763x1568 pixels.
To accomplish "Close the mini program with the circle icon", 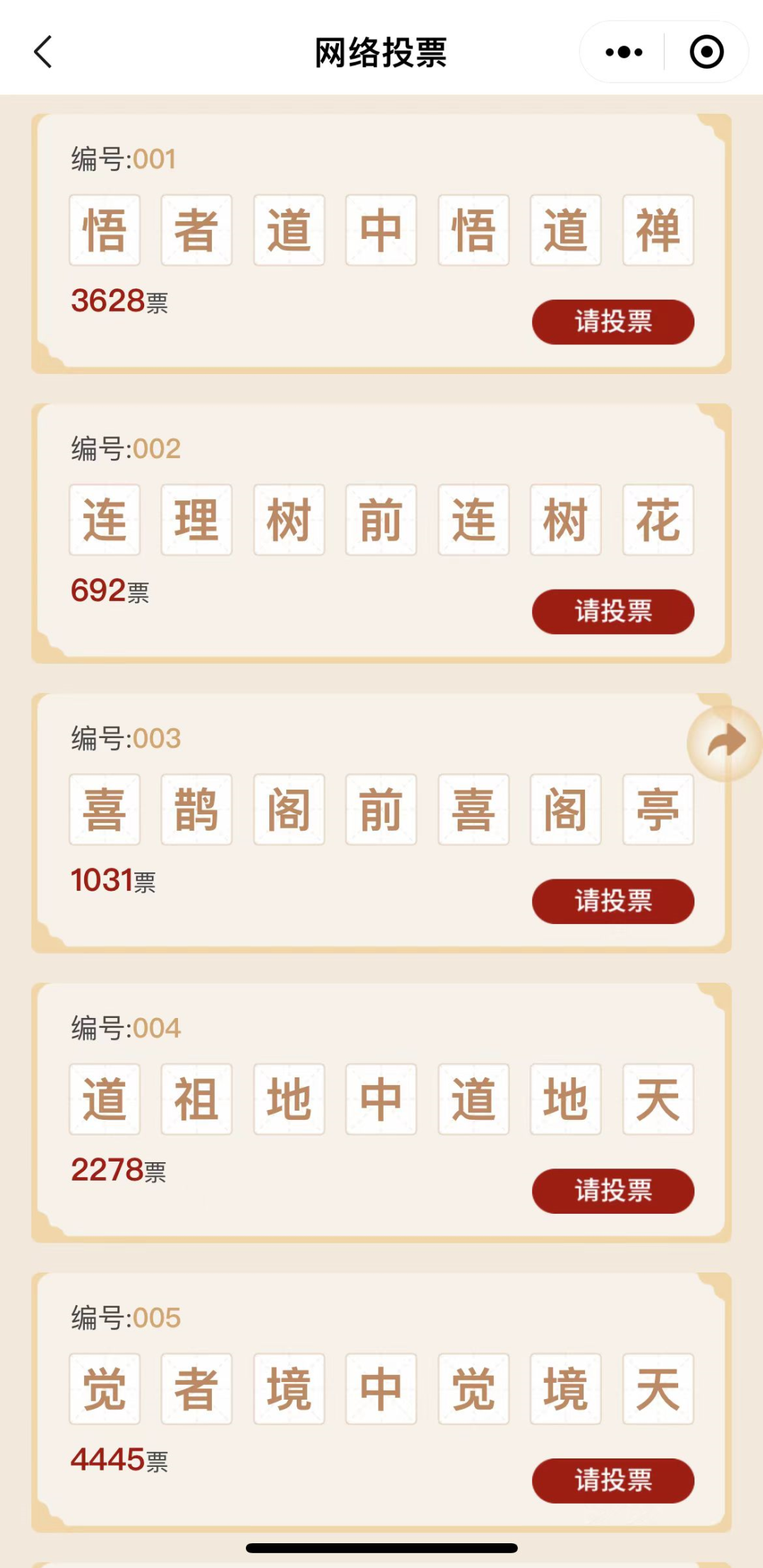I will click(x=706, y=52).
